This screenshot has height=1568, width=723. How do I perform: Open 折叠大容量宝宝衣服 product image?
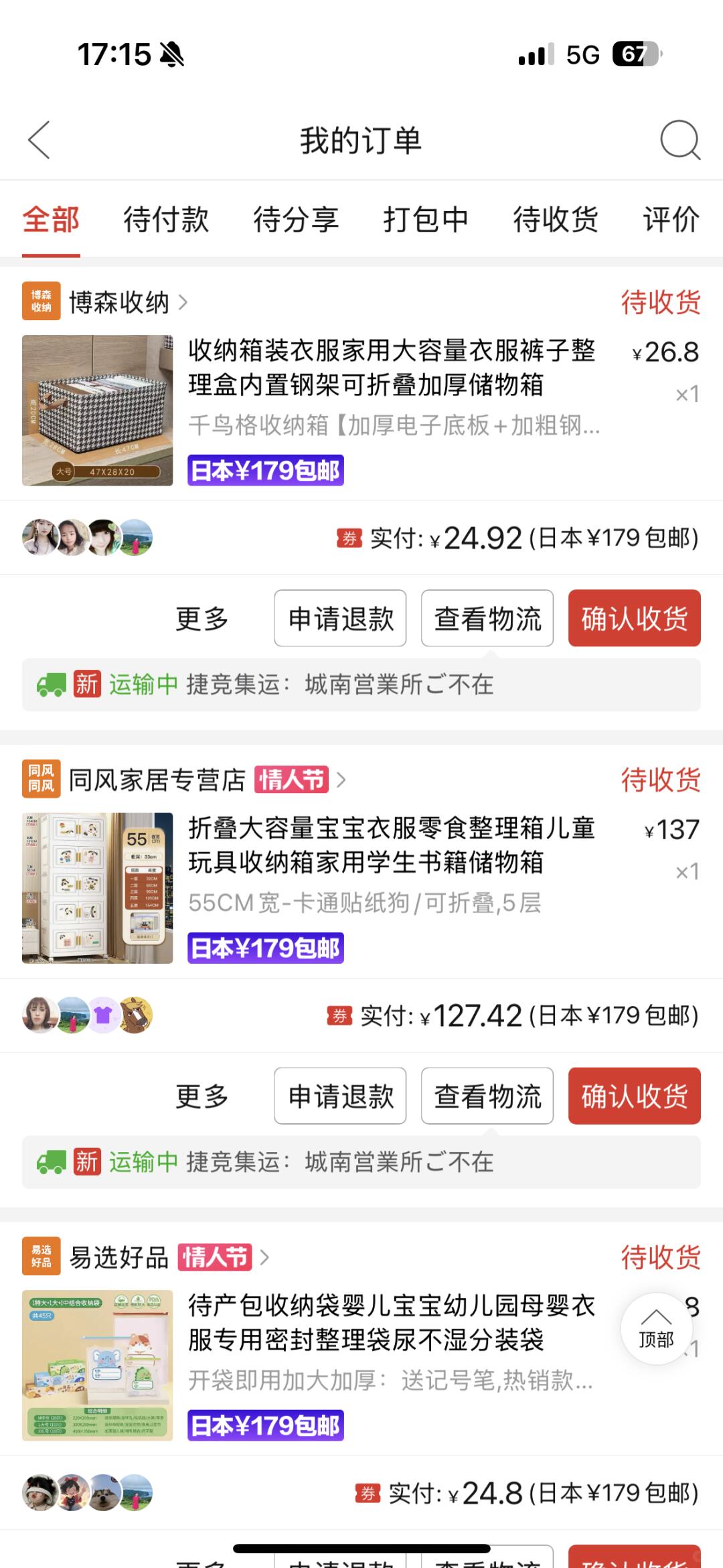click(98, 888)
